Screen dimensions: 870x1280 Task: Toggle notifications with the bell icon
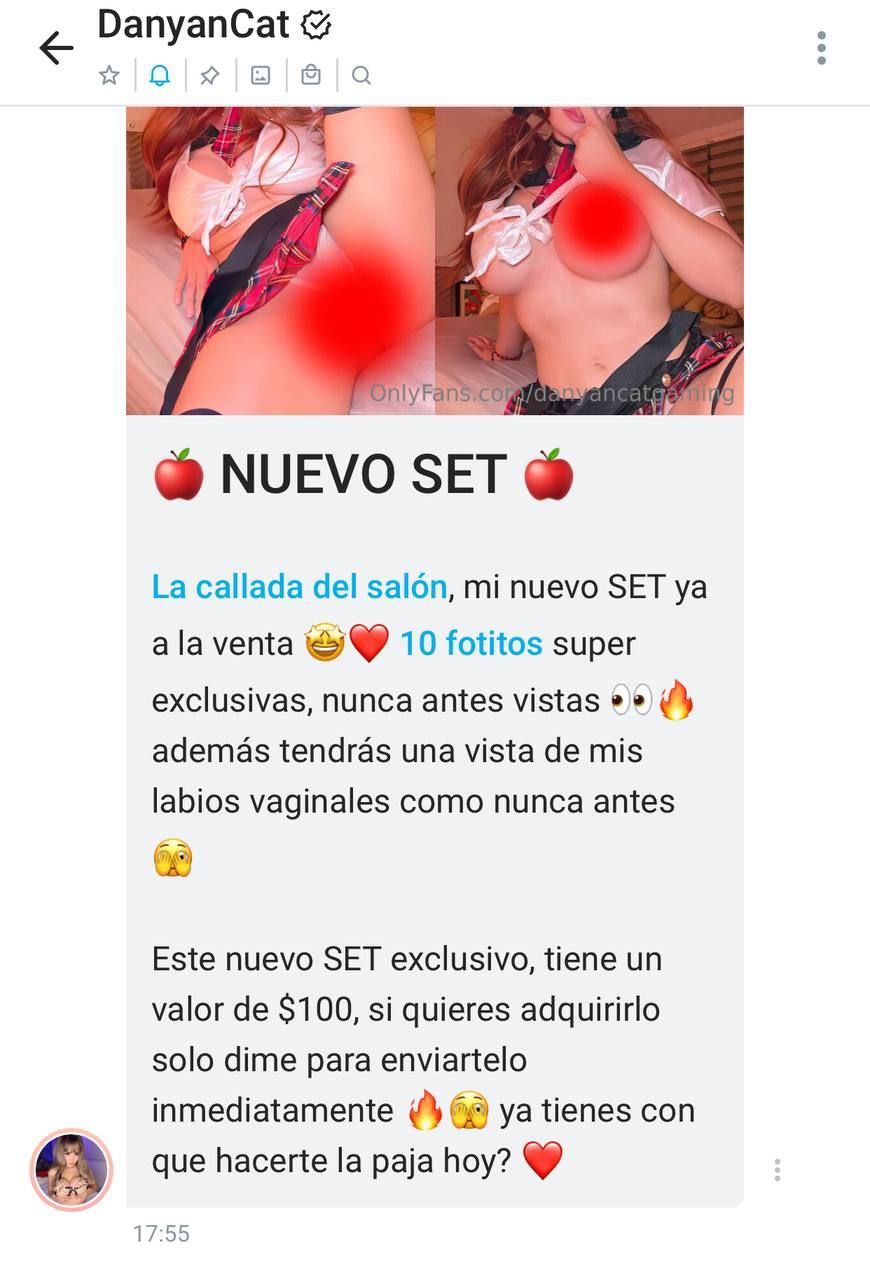tap(160, 76)
